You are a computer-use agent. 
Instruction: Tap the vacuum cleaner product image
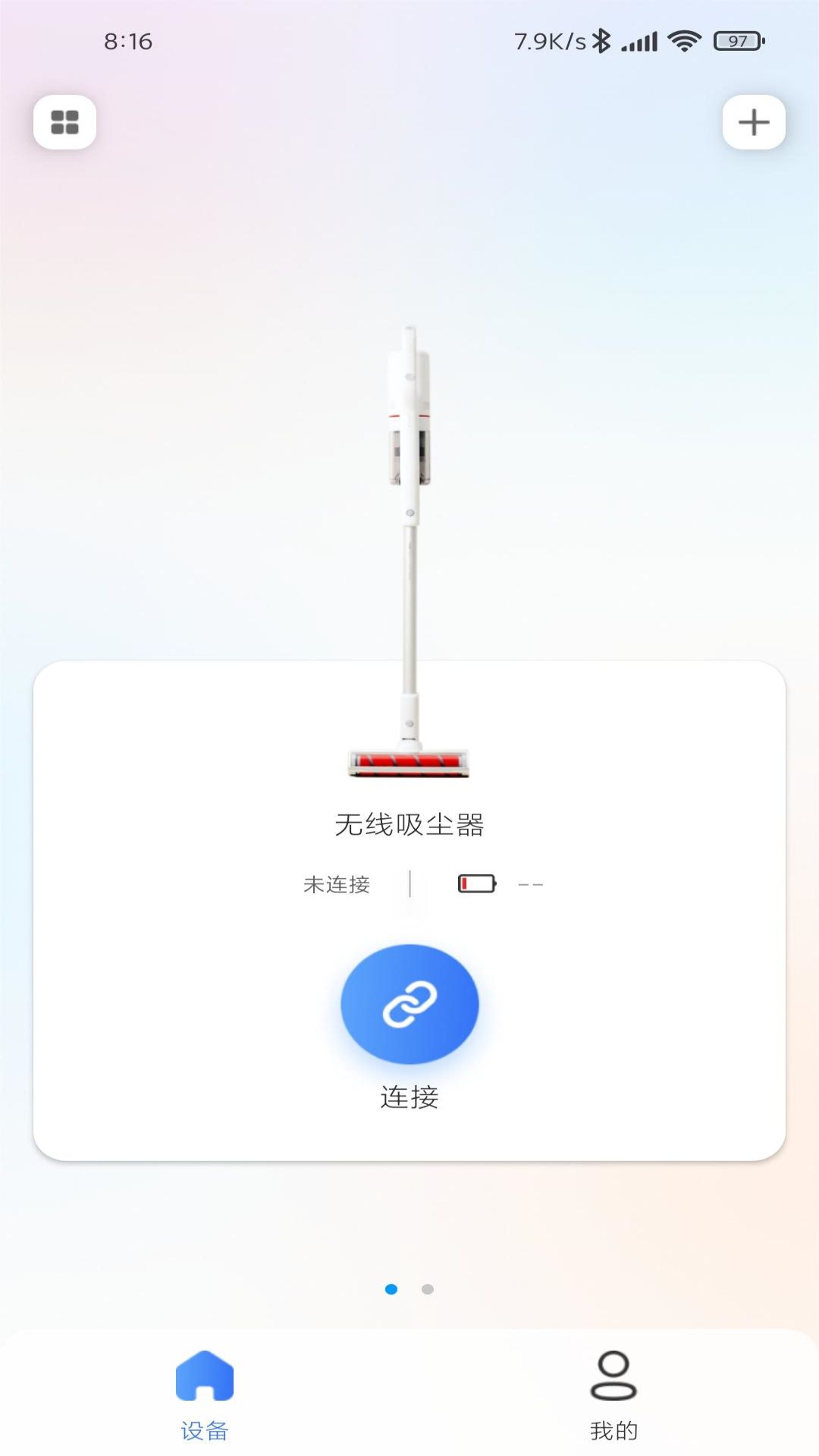[x=408, y=546]
